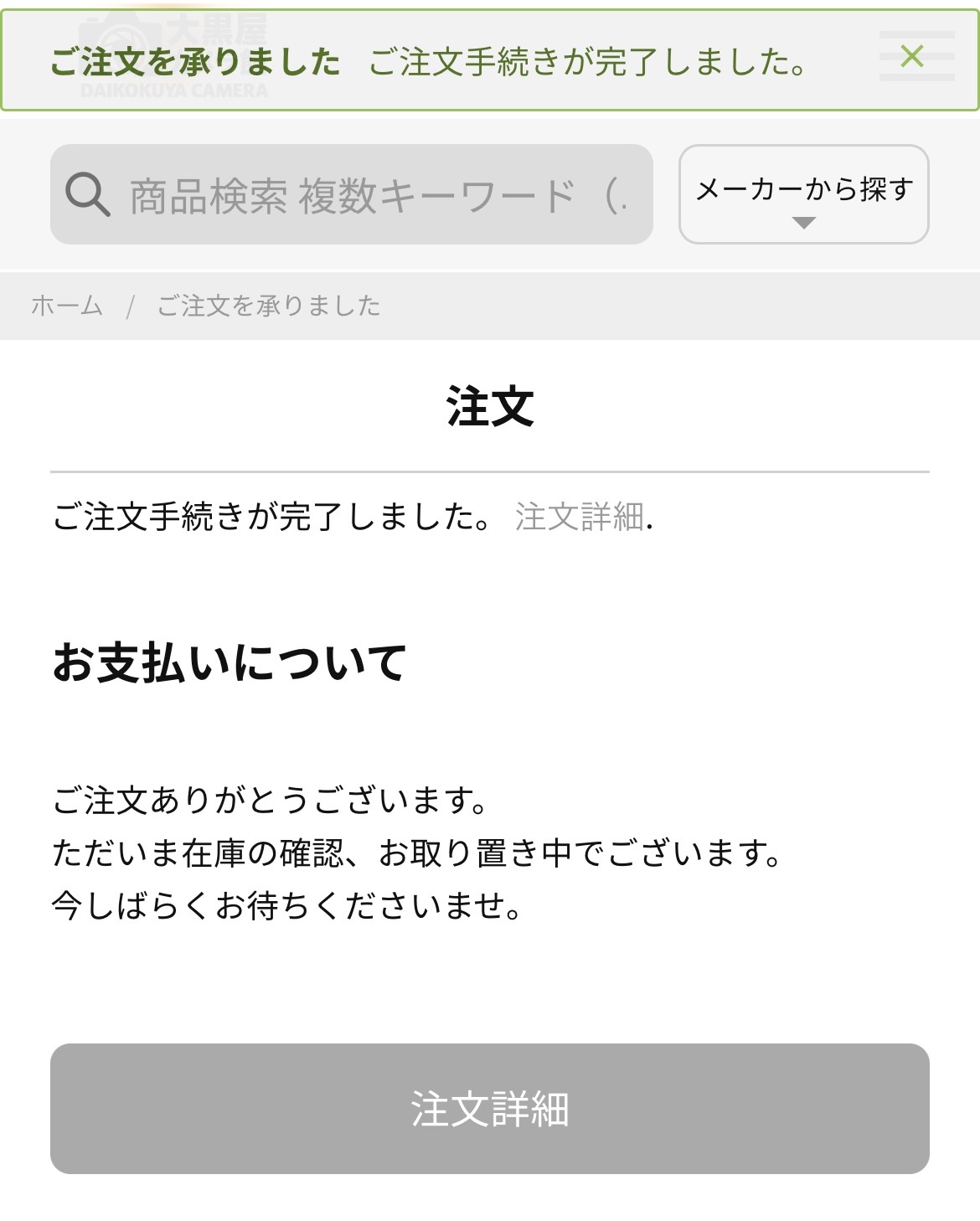This screenshot has height=1221, width=980.
Task: Open the 注文詳細 inline text link
Action: point(577,519)
